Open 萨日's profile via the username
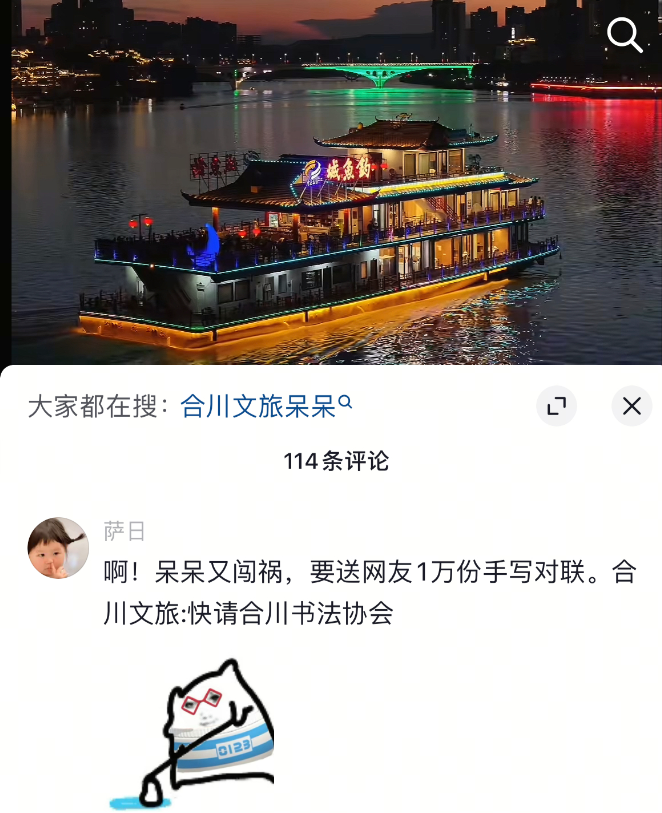662x813 pixels. pyautogui.click(x=124, y=531)
